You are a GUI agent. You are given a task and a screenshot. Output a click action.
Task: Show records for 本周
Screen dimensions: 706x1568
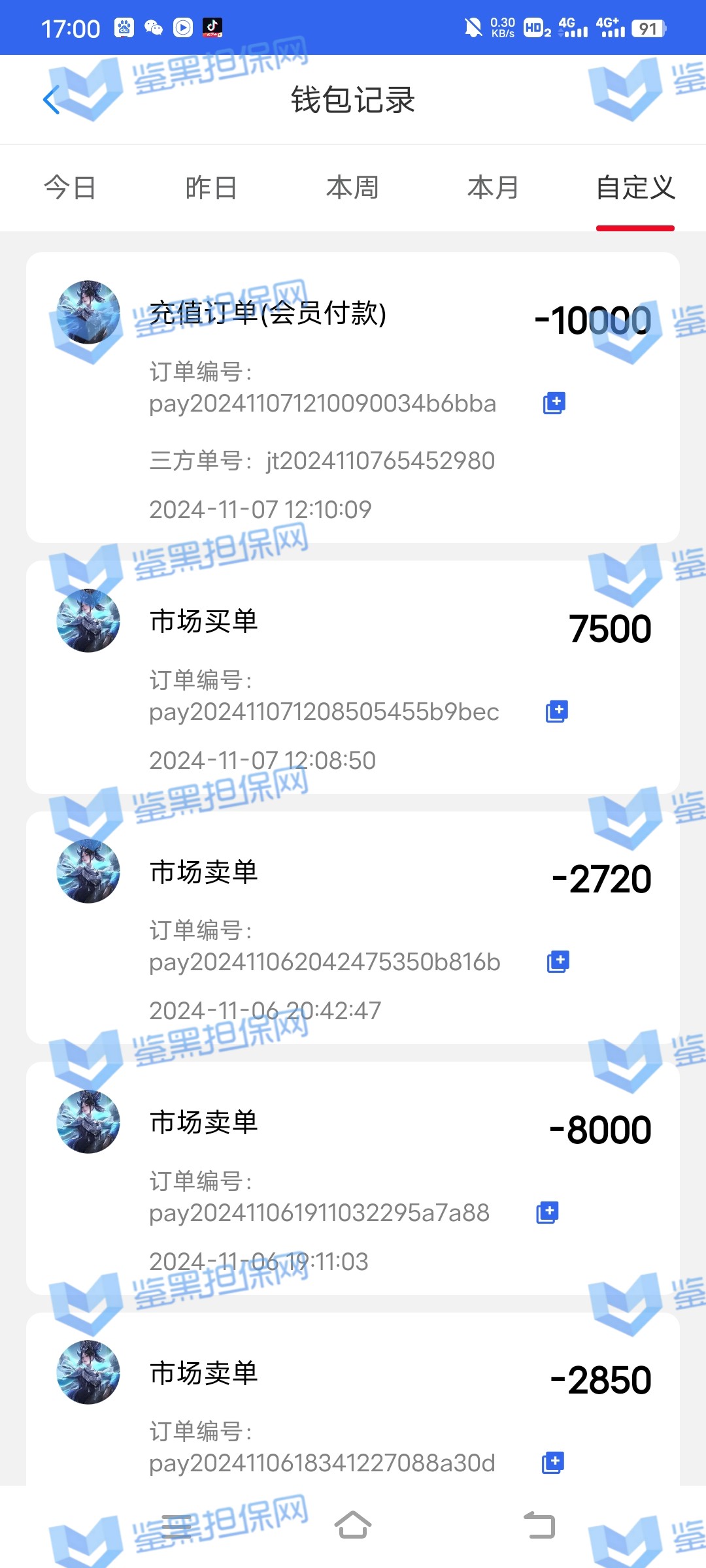coord(352,188)
